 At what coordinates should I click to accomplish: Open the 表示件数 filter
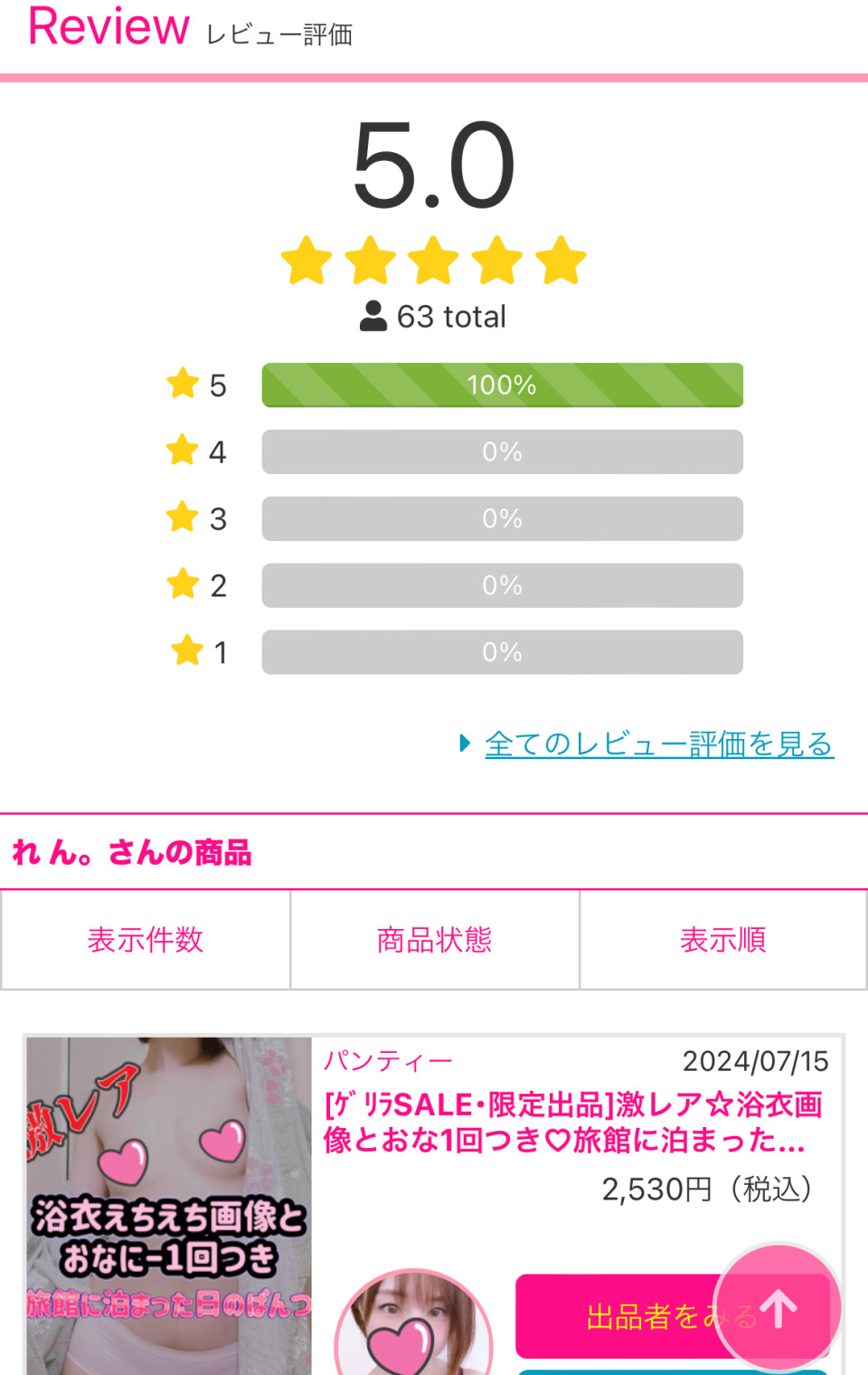point(146,940)
